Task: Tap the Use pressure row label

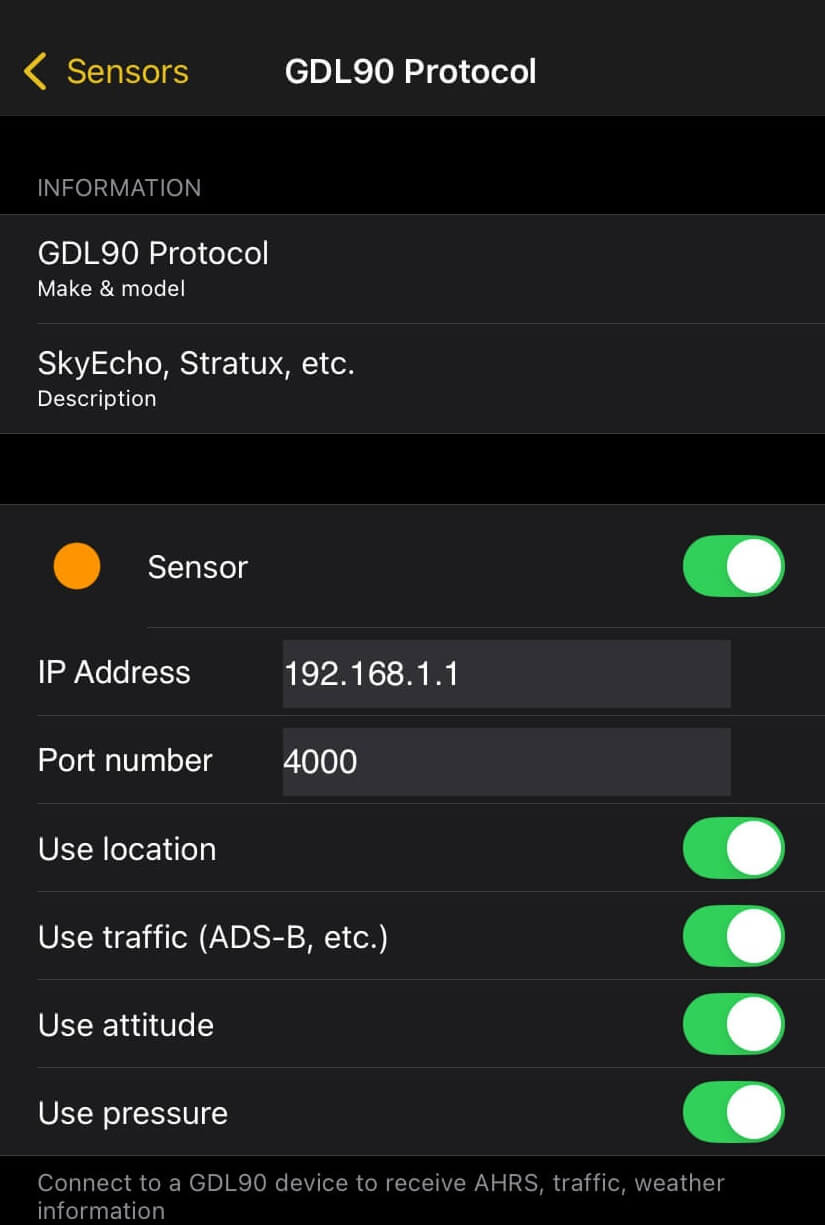Action: (x=131, y=1112)
